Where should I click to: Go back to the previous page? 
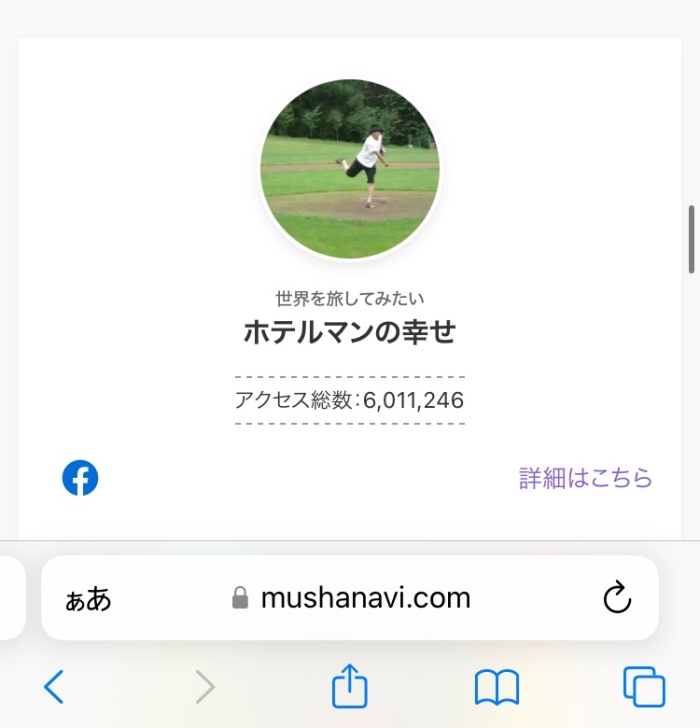point(54,687)
